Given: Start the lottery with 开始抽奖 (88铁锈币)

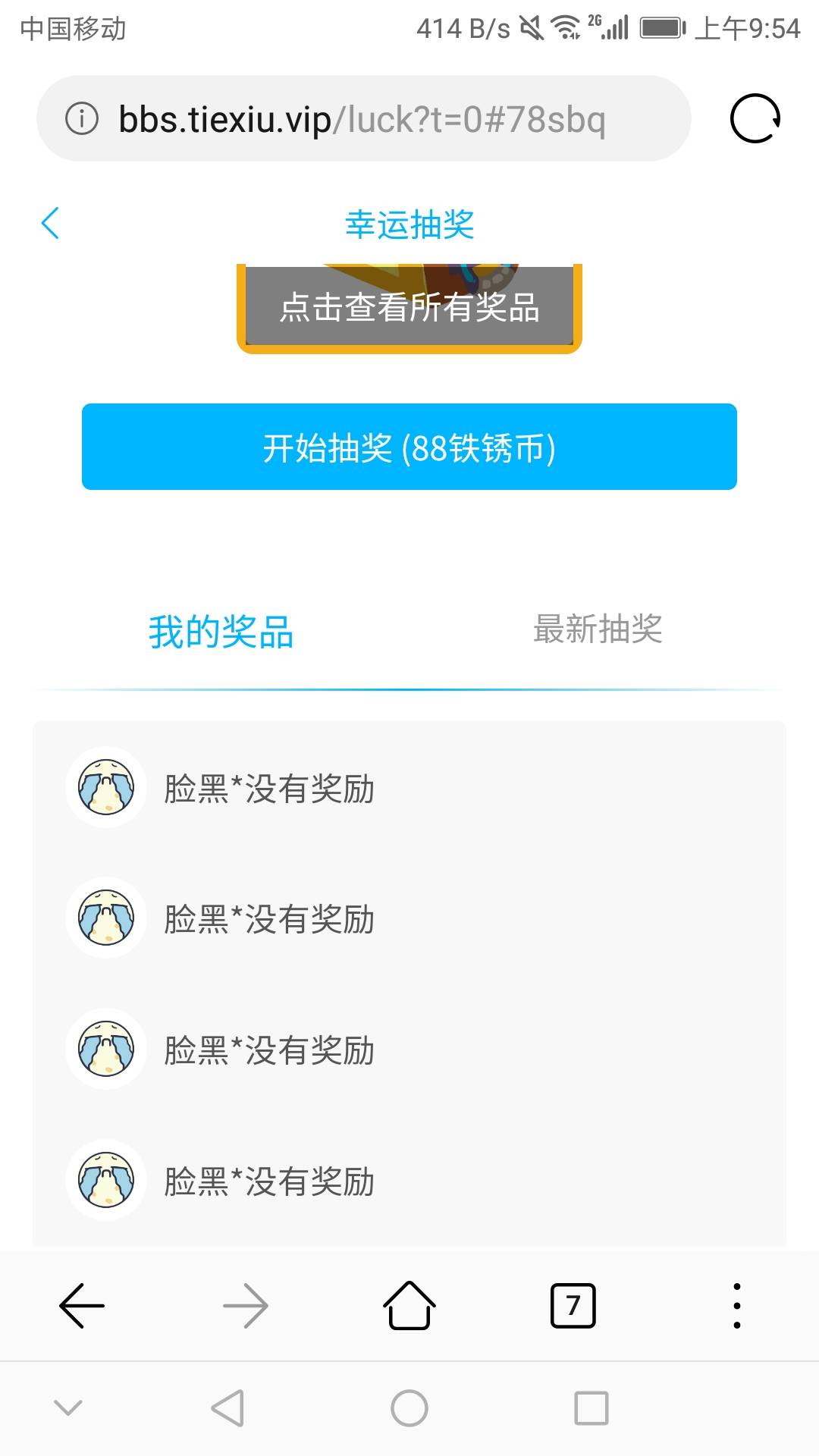Looking at the screenshot, I should coord(409,447).
